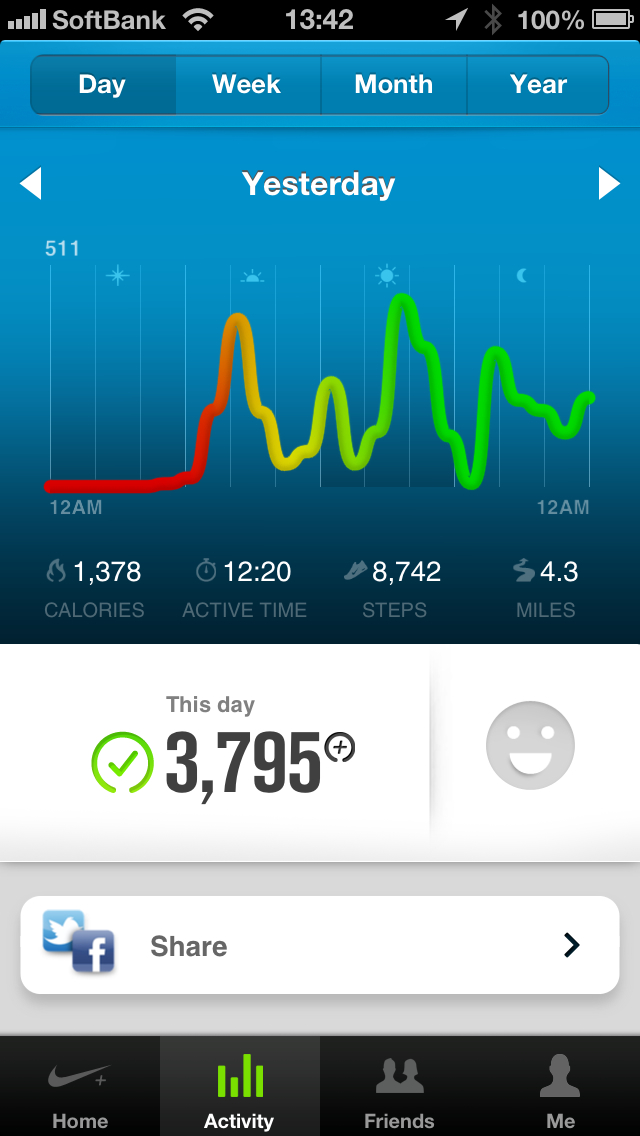The width and height of the screenshot is (640, 1136).
Task: Open the Home tab
Action: pyautogui.click(x=80, y=1090)
